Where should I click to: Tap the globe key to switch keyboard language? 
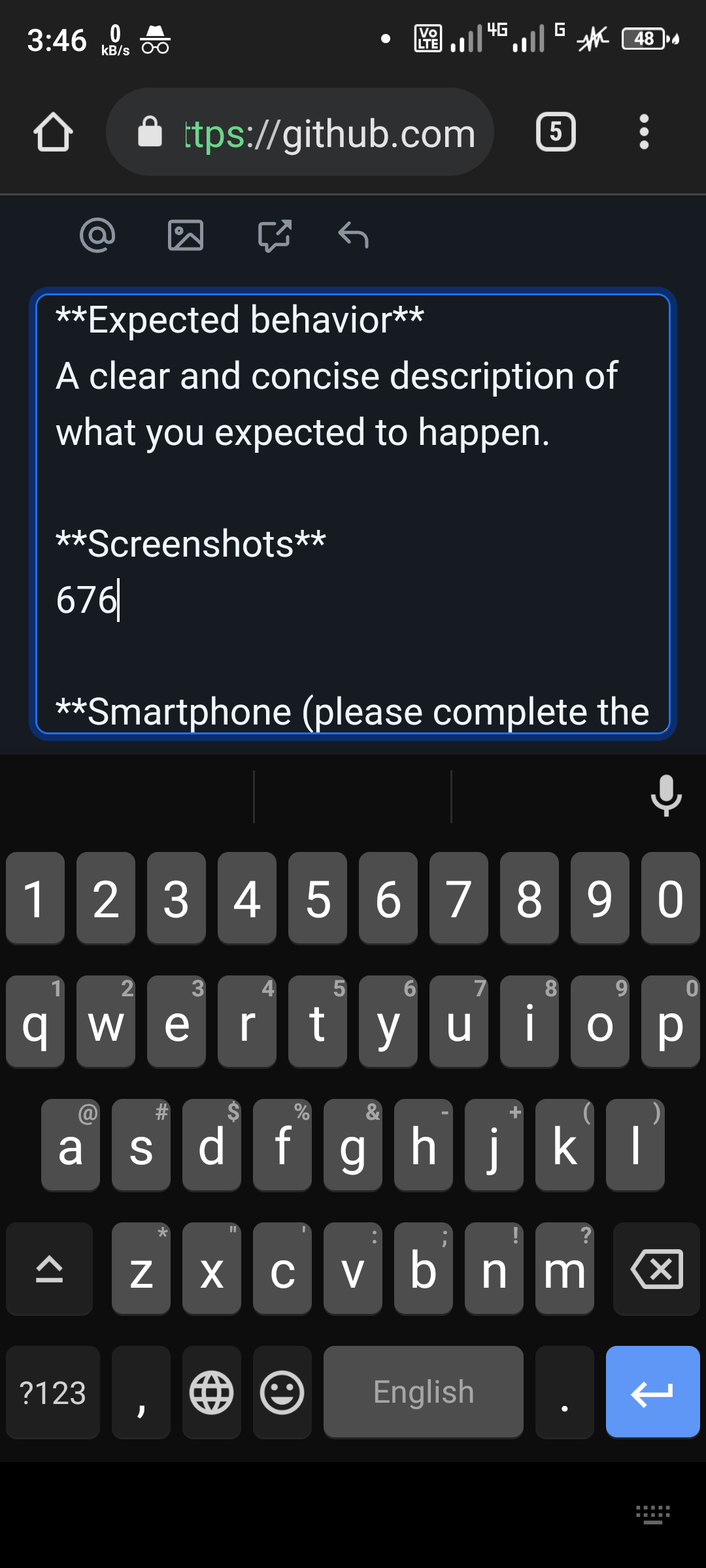[x=211, y=1392]
